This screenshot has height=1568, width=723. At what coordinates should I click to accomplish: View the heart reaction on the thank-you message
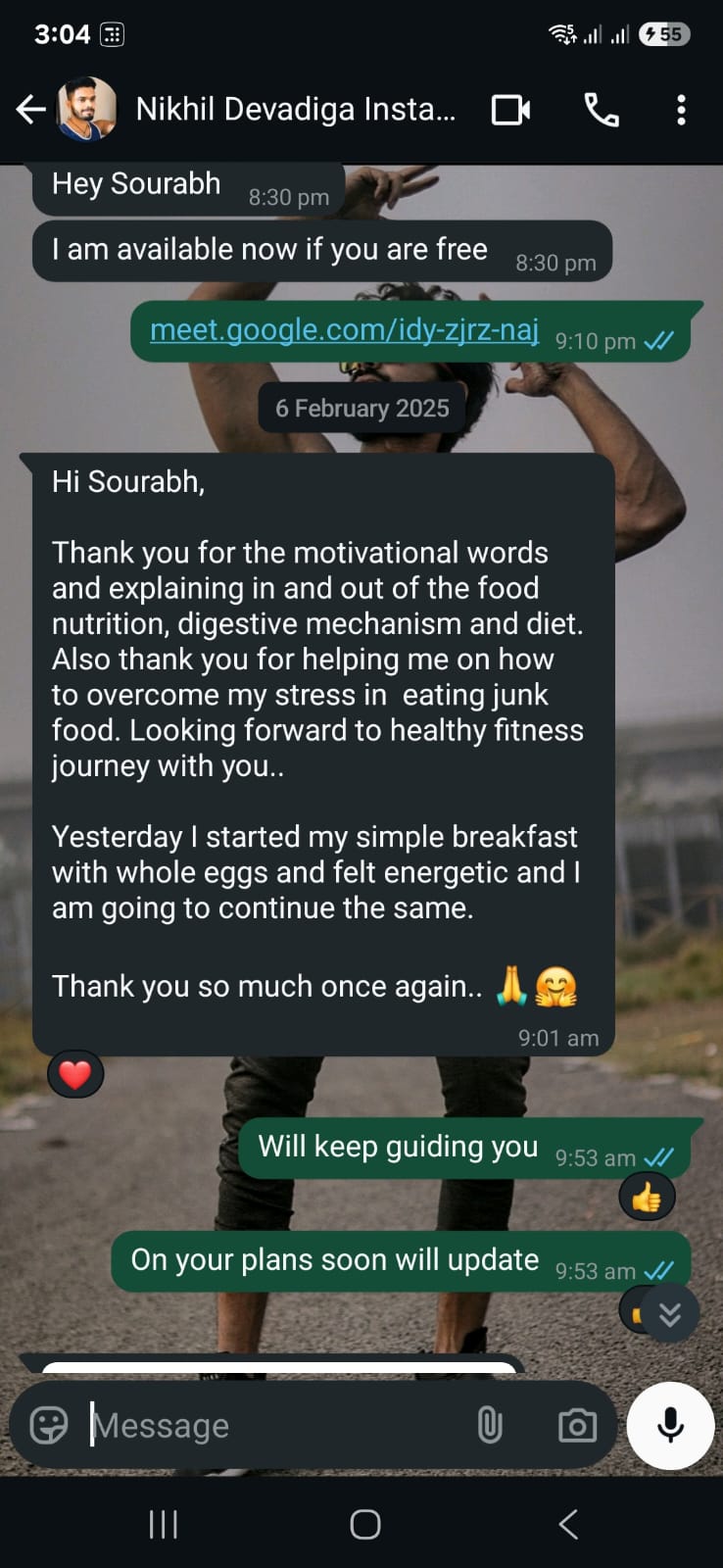[x=75, y=1075]
